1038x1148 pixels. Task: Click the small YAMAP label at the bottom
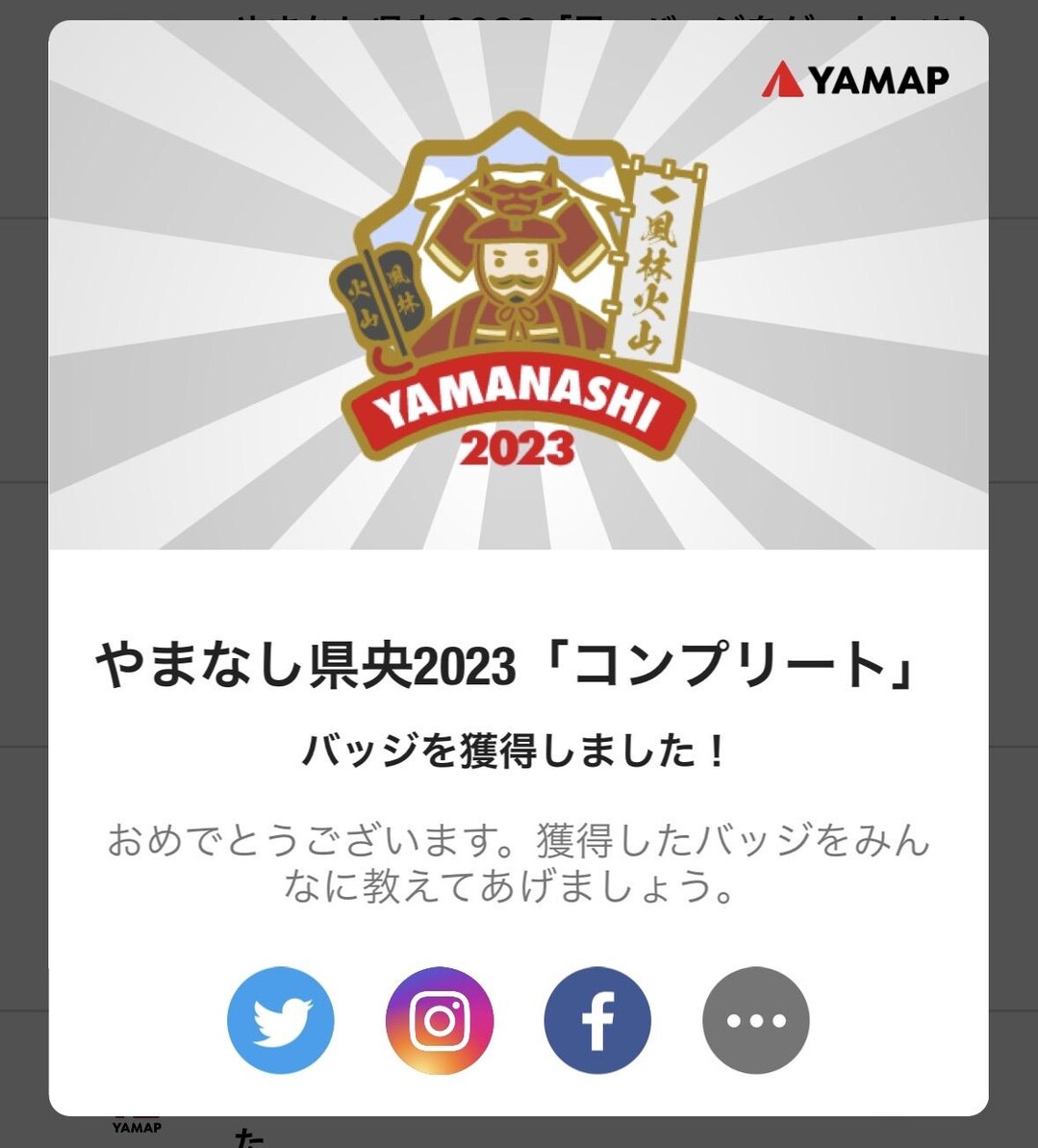point(137,1125)
